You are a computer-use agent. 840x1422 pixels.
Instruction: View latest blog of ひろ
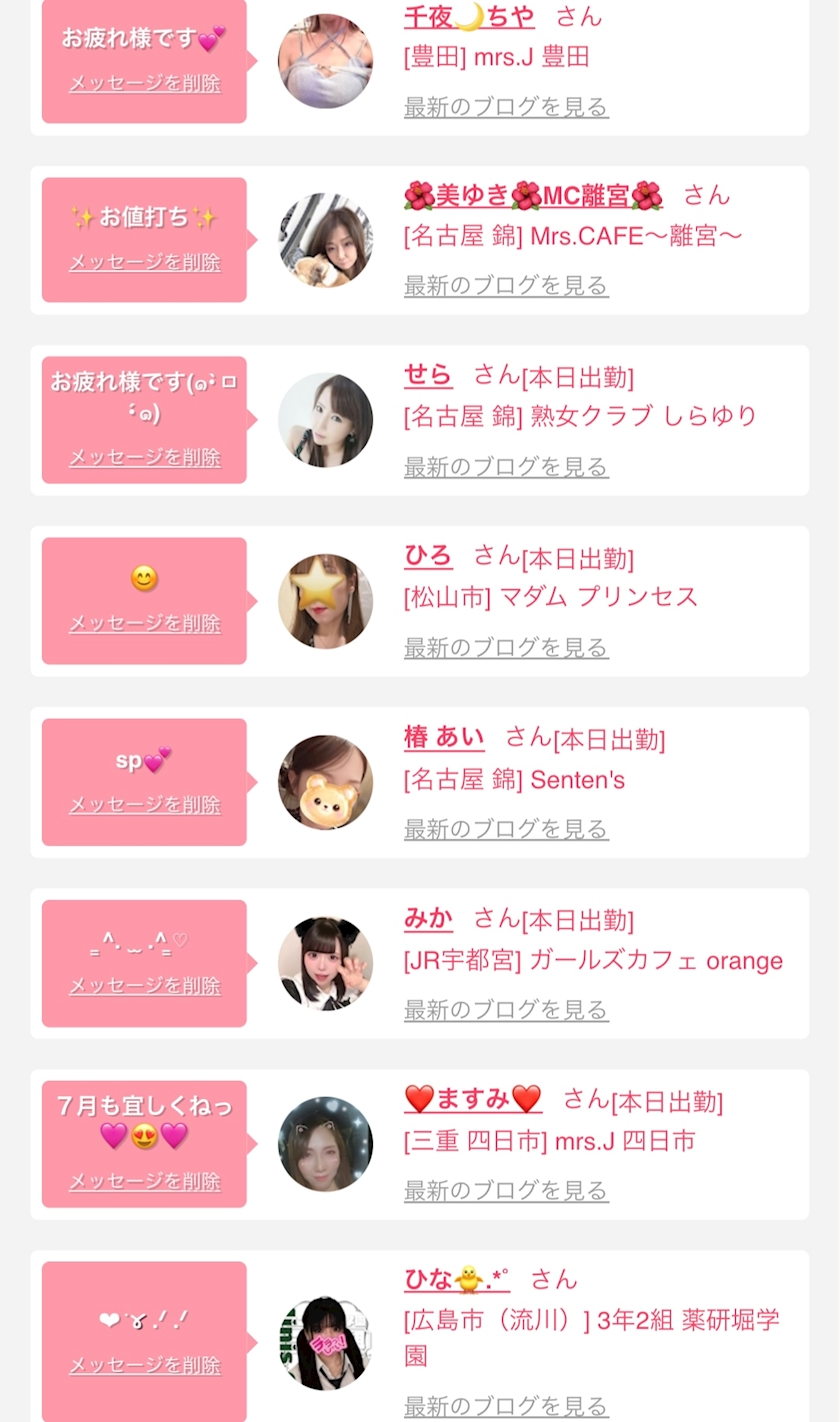pos(506,647)
